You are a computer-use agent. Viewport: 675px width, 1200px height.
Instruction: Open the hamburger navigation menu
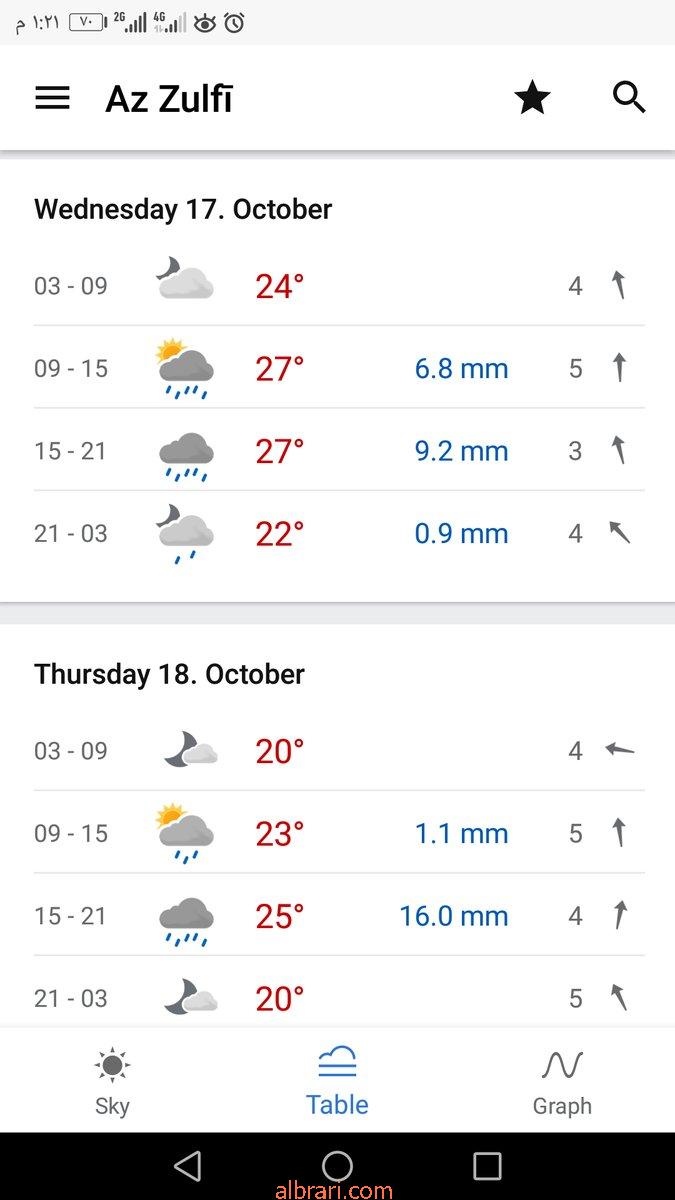52,98
